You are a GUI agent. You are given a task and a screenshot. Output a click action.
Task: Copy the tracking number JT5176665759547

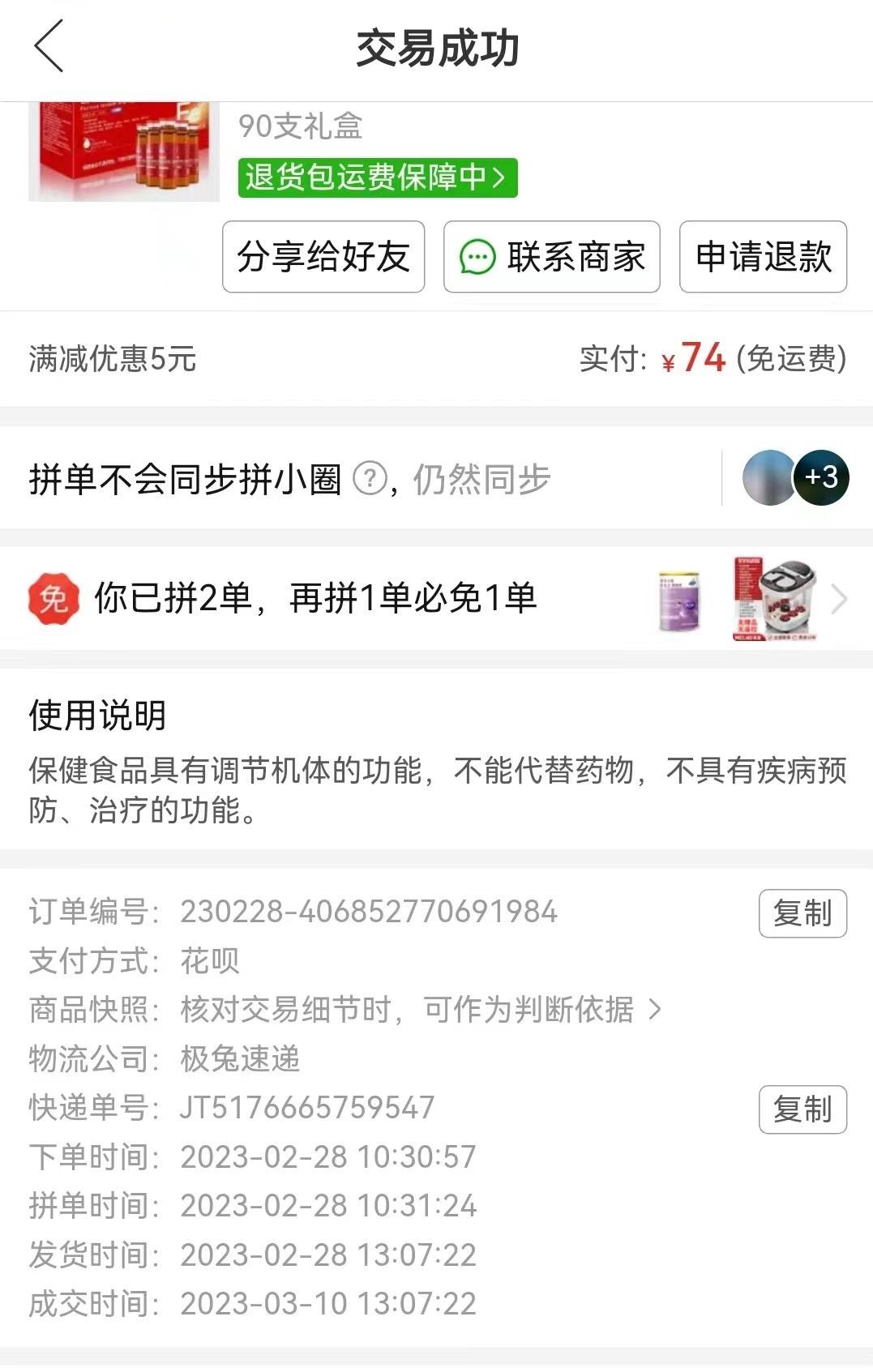click(802, 1111)
